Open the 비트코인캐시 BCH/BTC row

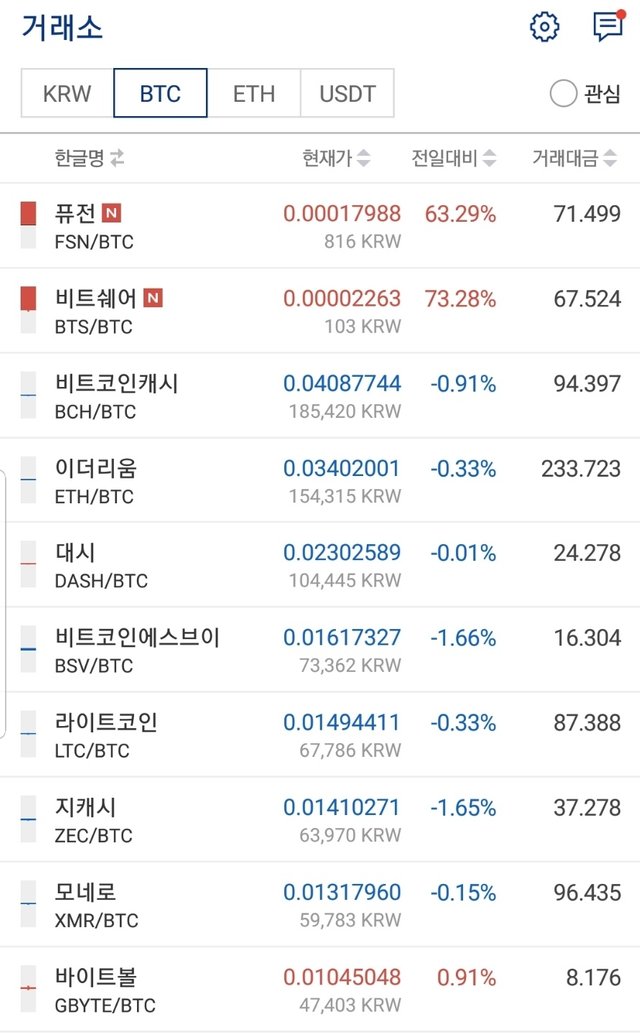pos(320,396)
